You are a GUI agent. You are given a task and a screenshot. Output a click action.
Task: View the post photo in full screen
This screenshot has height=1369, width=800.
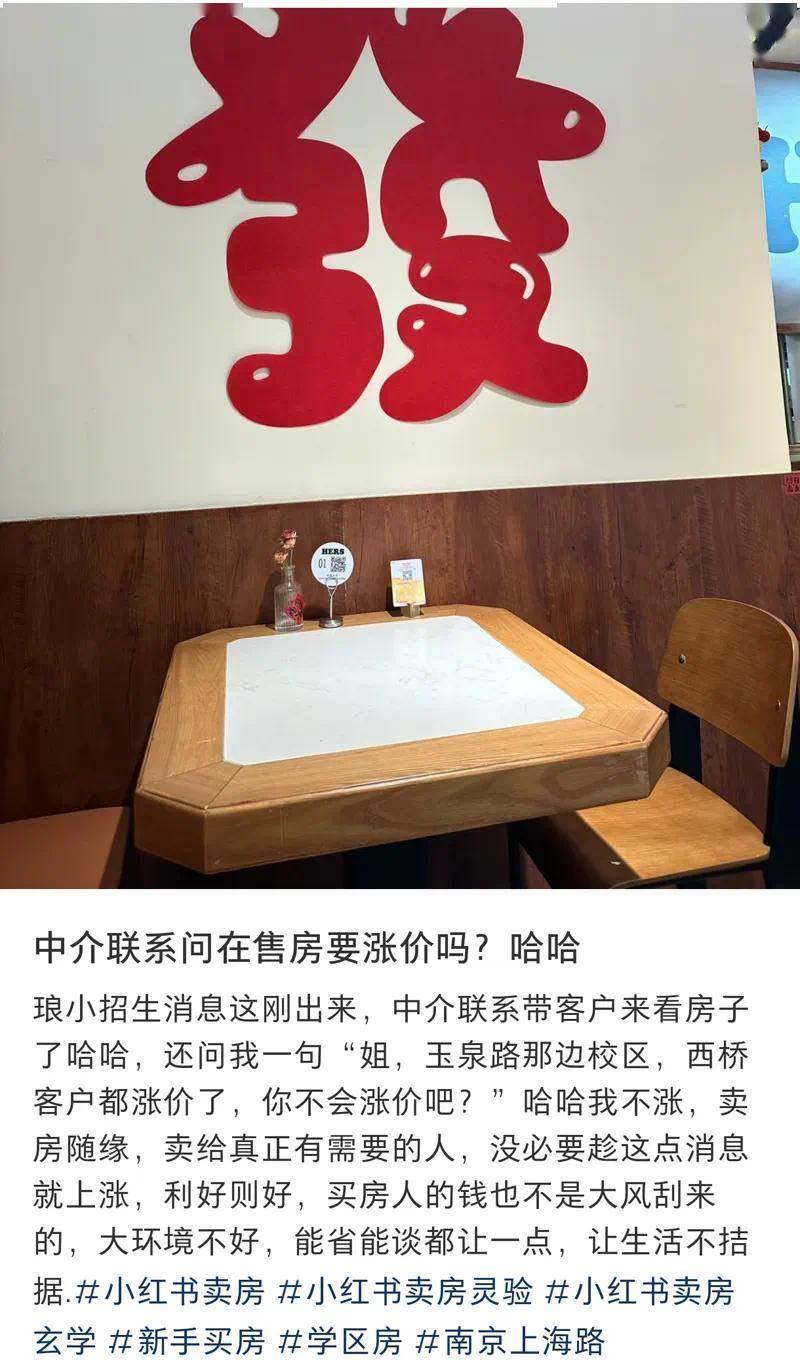pos(400,445)
